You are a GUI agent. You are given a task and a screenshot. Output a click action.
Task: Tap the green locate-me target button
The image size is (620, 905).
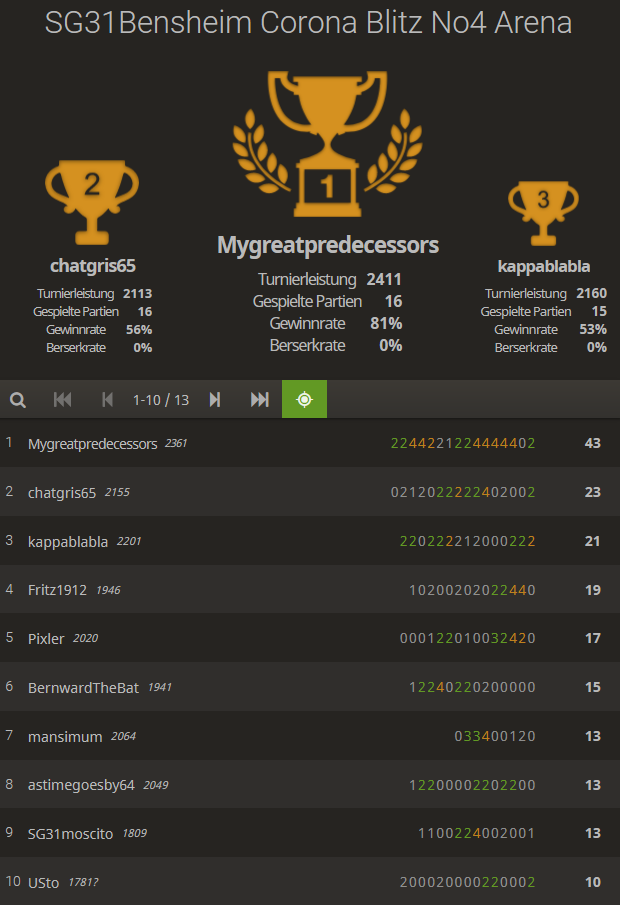tap(304, 400)
